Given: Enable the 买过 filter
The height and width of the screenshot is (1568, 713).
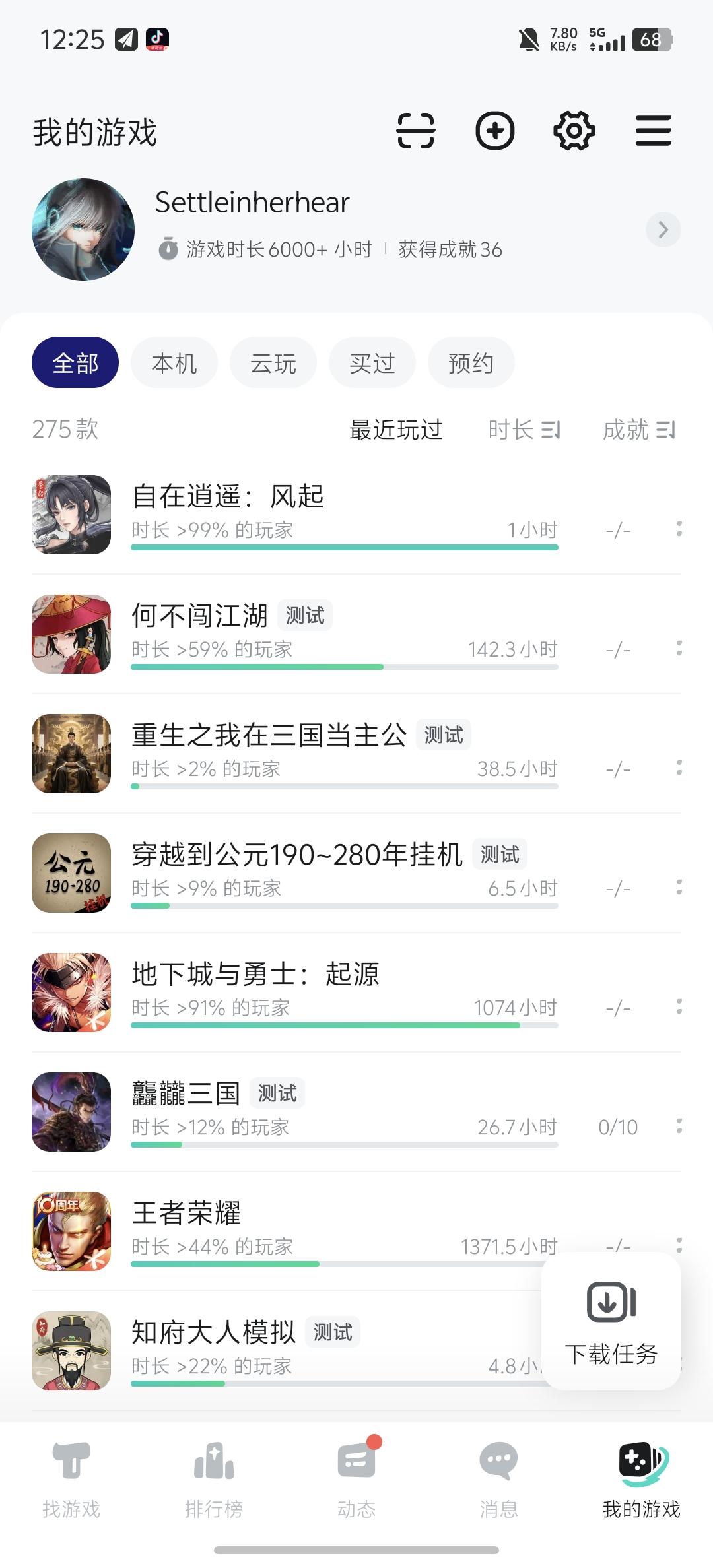Looking at the screenshot, I should [372, 362].
